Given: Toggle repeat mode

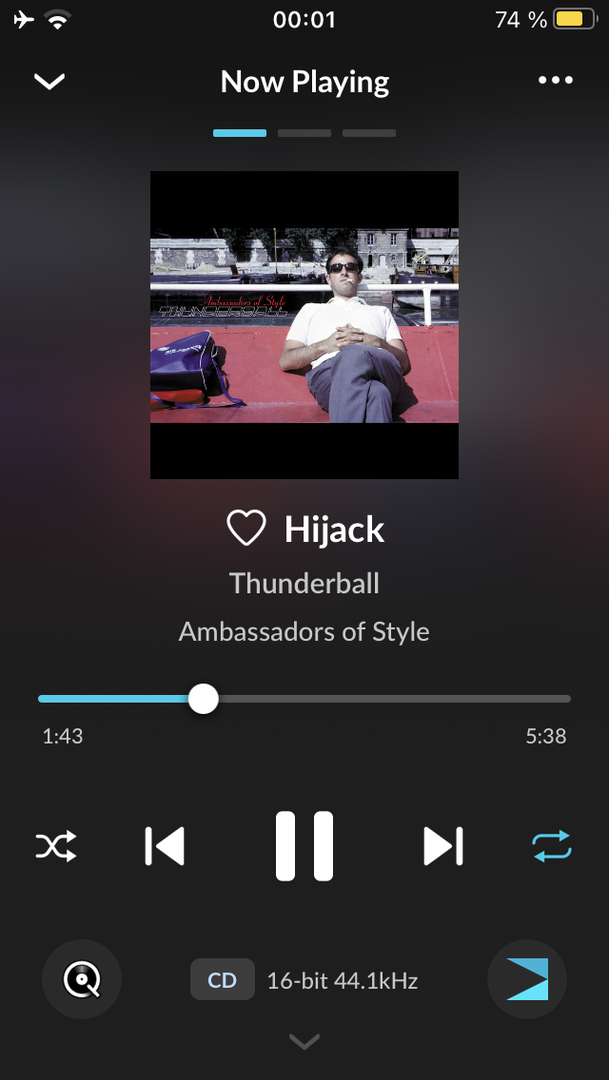Looking at the screenshot, I should [551, 846].
